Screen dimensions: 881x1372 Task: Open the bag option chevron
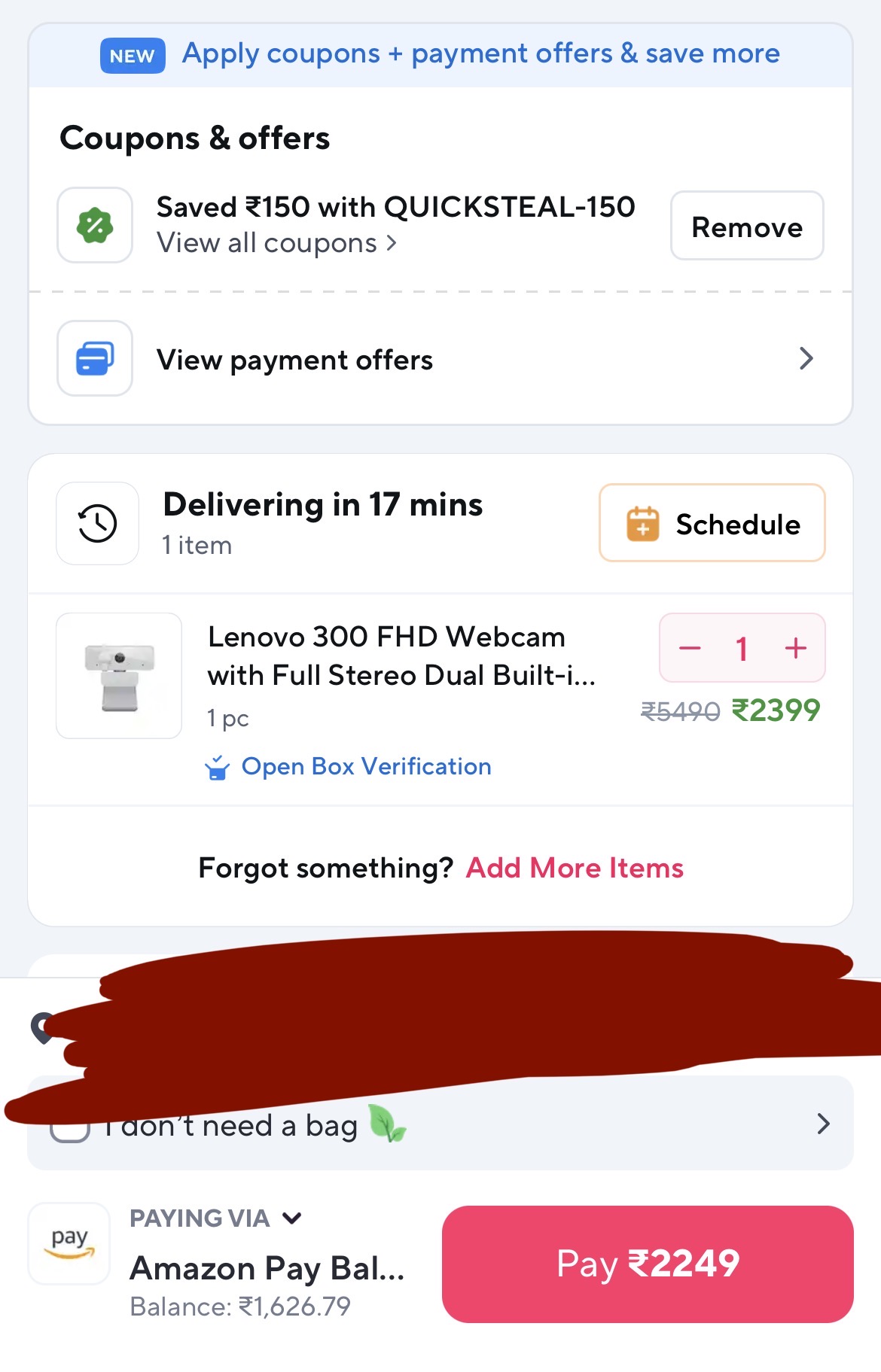tap(823, 1124)
